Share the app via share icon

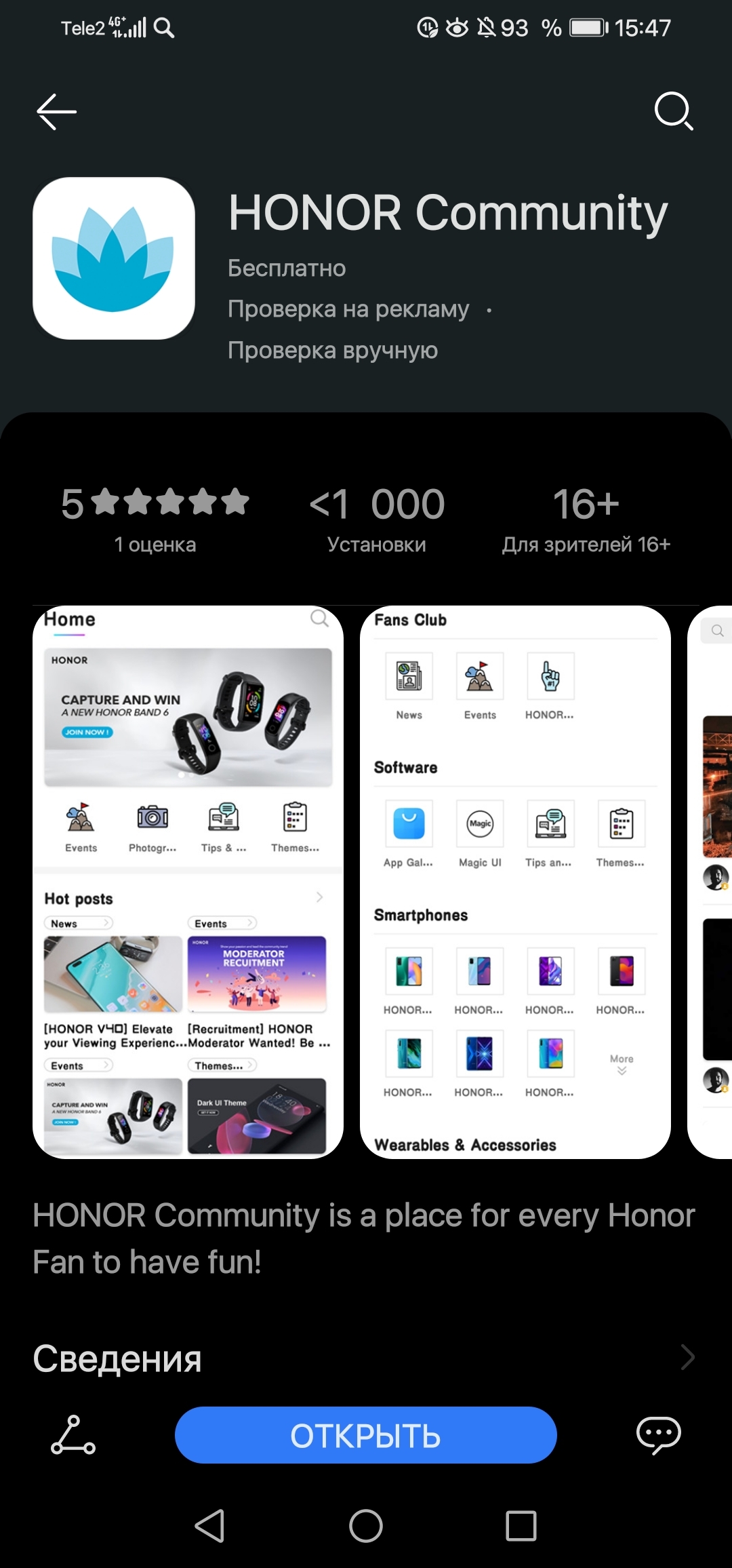pos(73,1435)
